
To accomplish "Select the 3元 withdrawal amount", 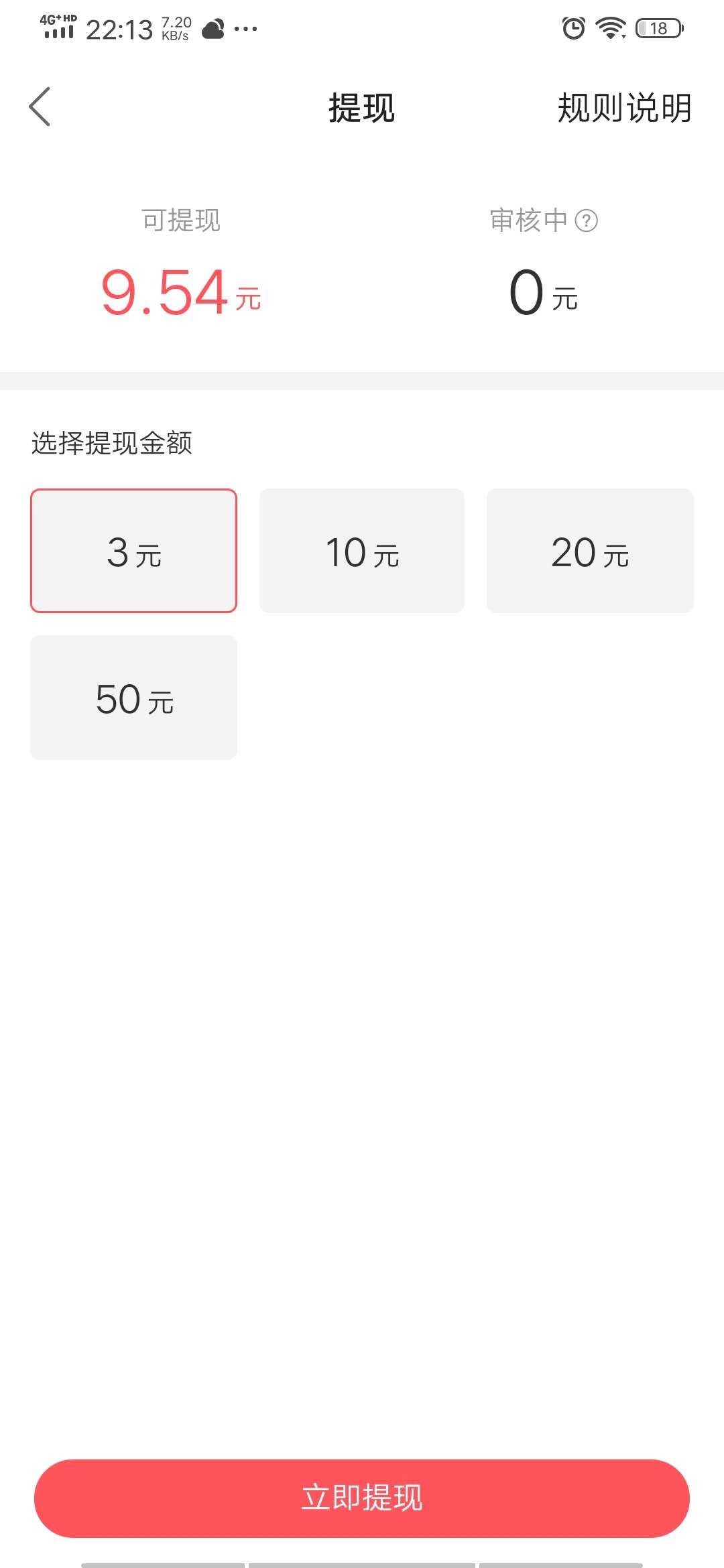I will tap(134, 551).
